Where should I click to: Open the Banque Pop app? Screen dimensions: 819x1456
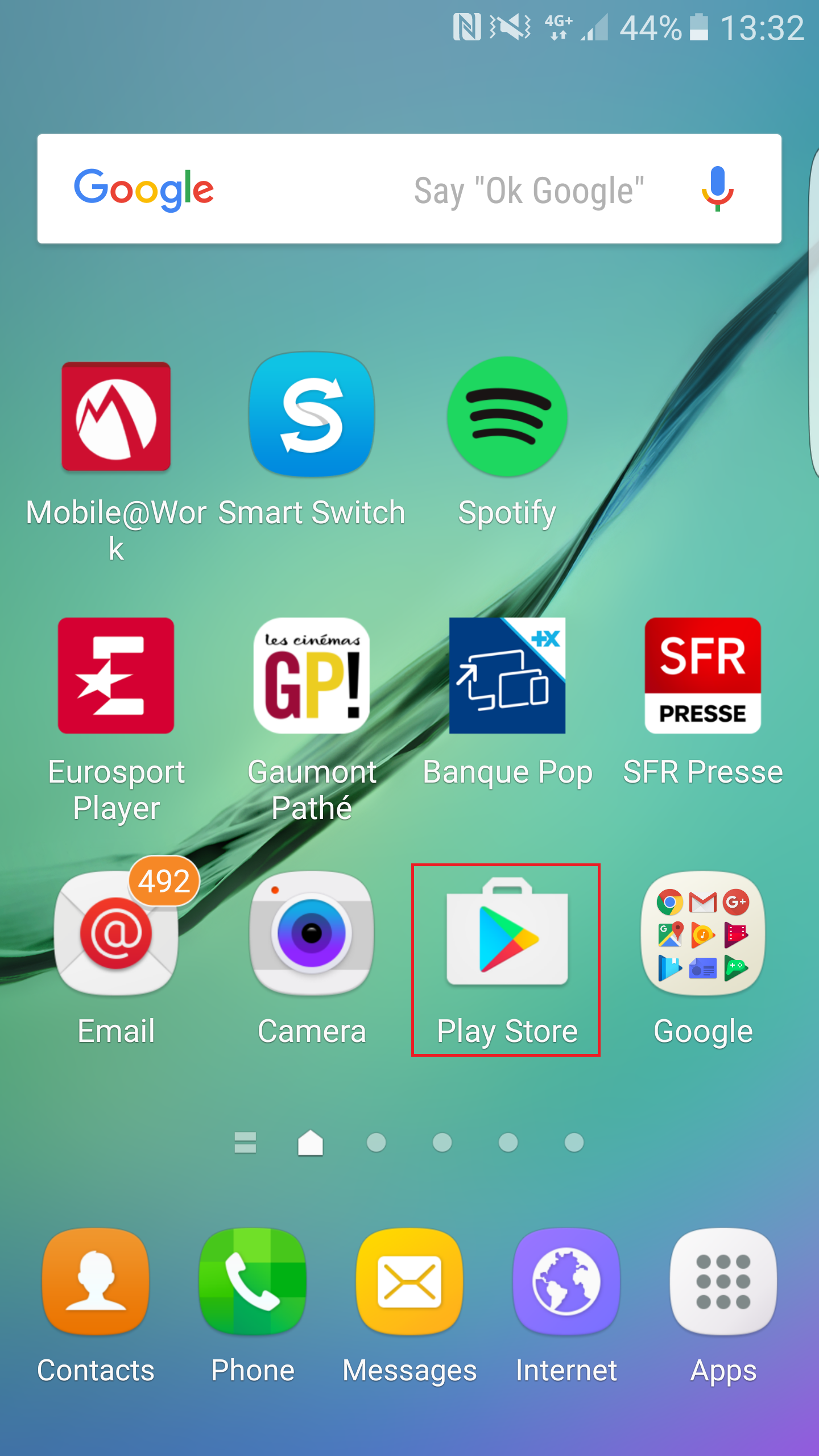[x=507, y=676]
